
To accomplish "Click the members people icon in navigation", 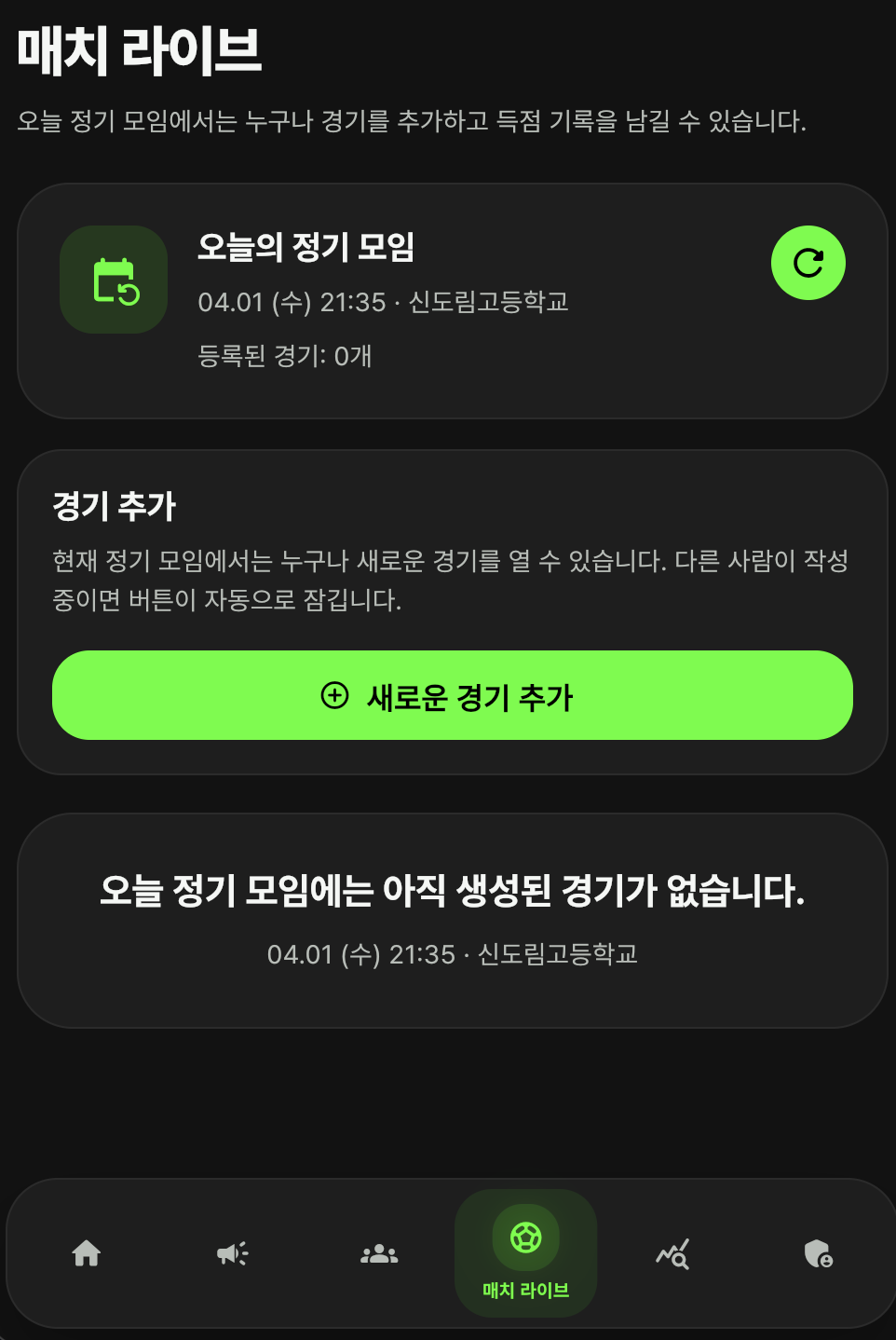I will point(379,1253).
